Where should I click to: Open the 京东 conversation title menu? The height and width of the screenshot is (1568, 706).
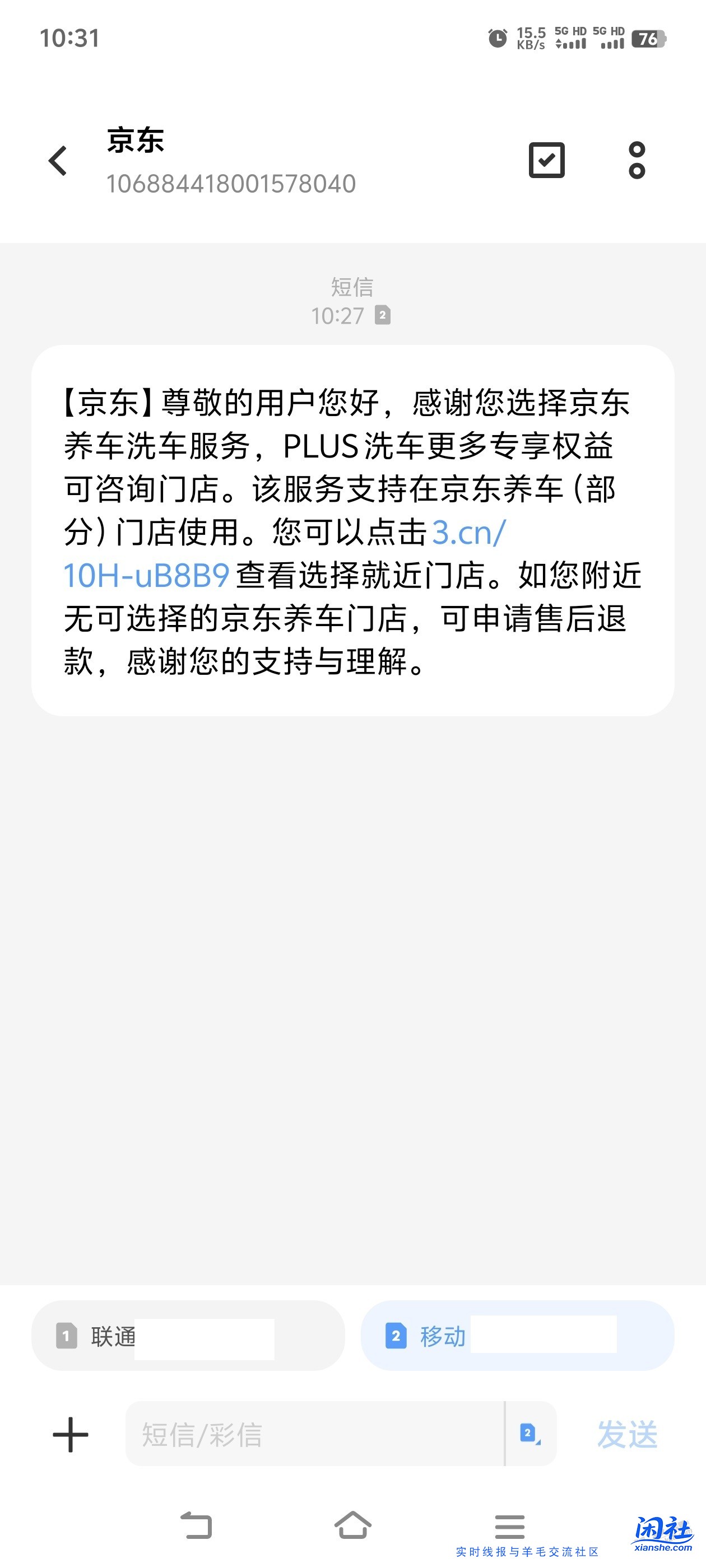click(x=134, y=143)
